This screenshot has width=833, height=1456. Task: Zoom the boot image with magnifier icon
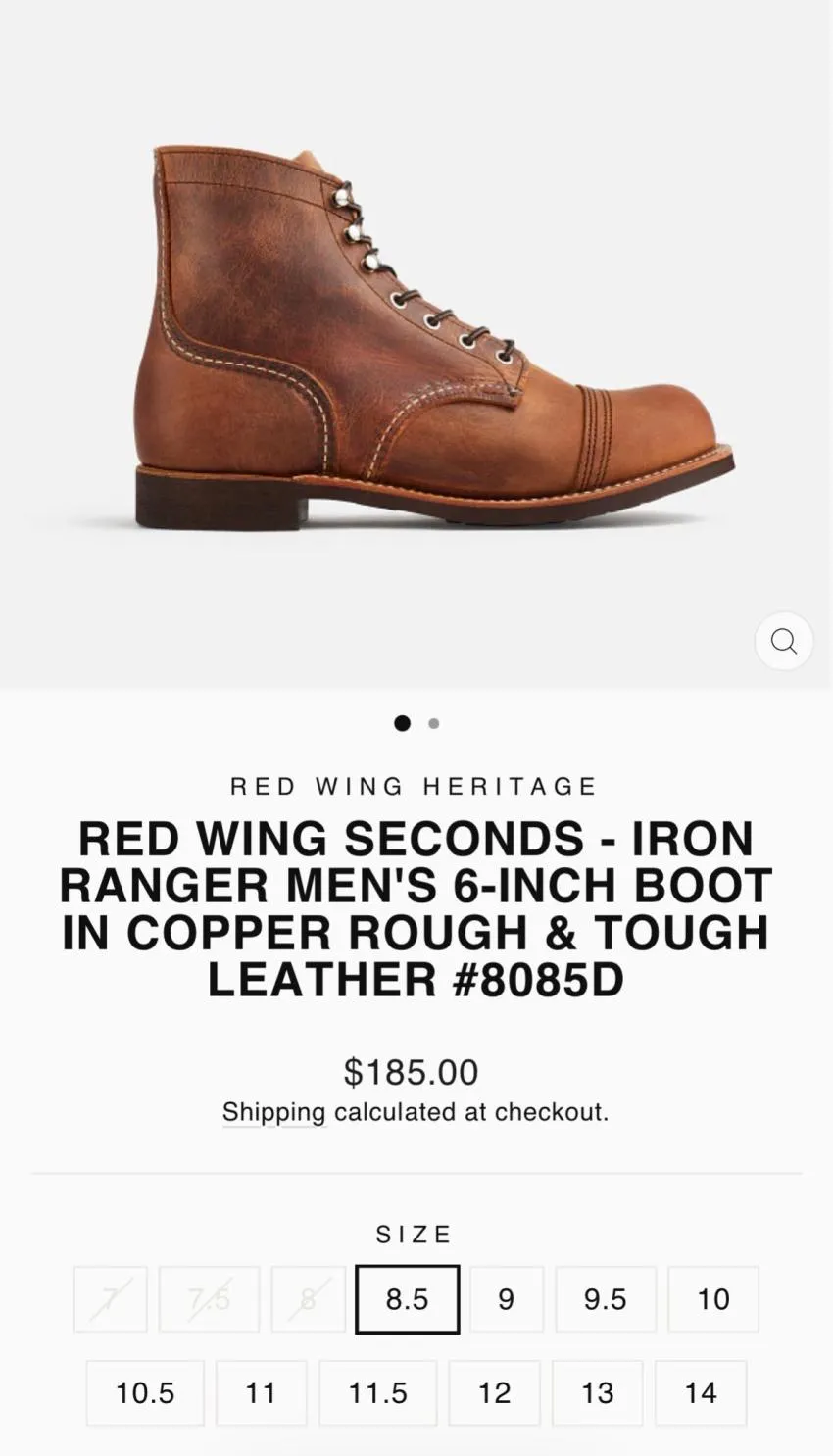[783, 642]
